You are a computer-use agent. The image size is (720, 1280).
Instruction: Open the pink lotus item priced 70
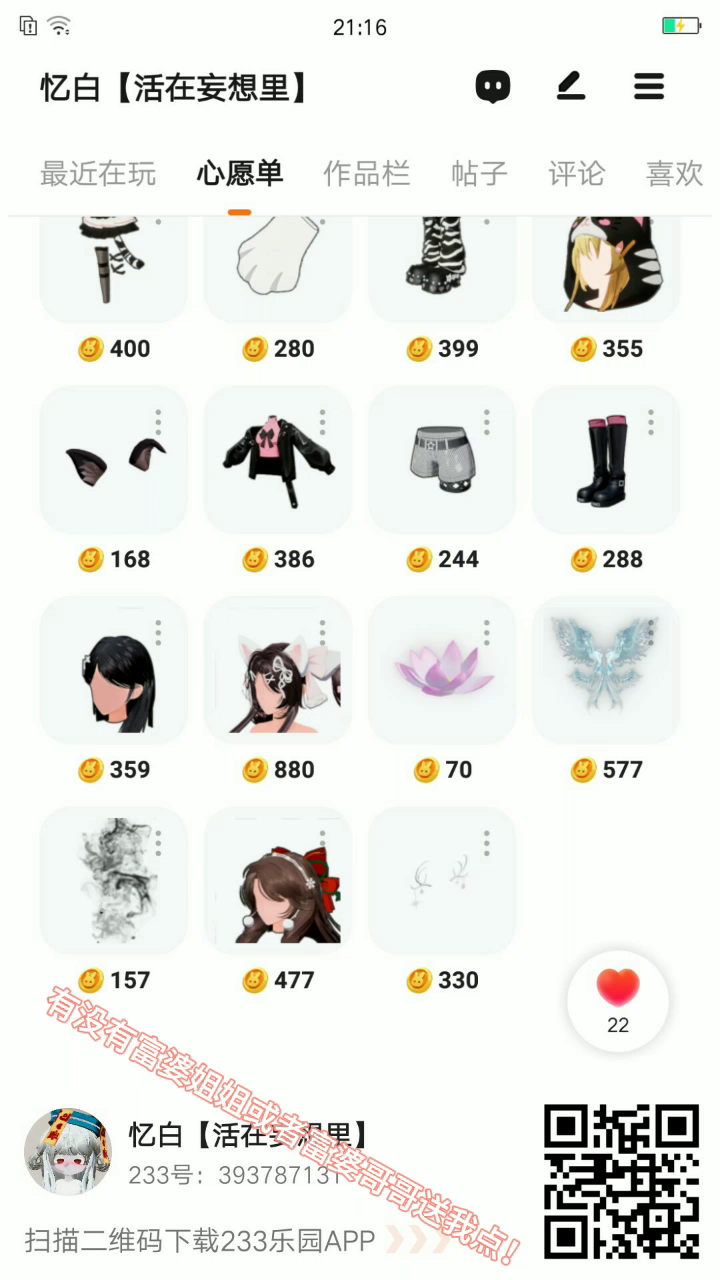[x=441, y=670]
